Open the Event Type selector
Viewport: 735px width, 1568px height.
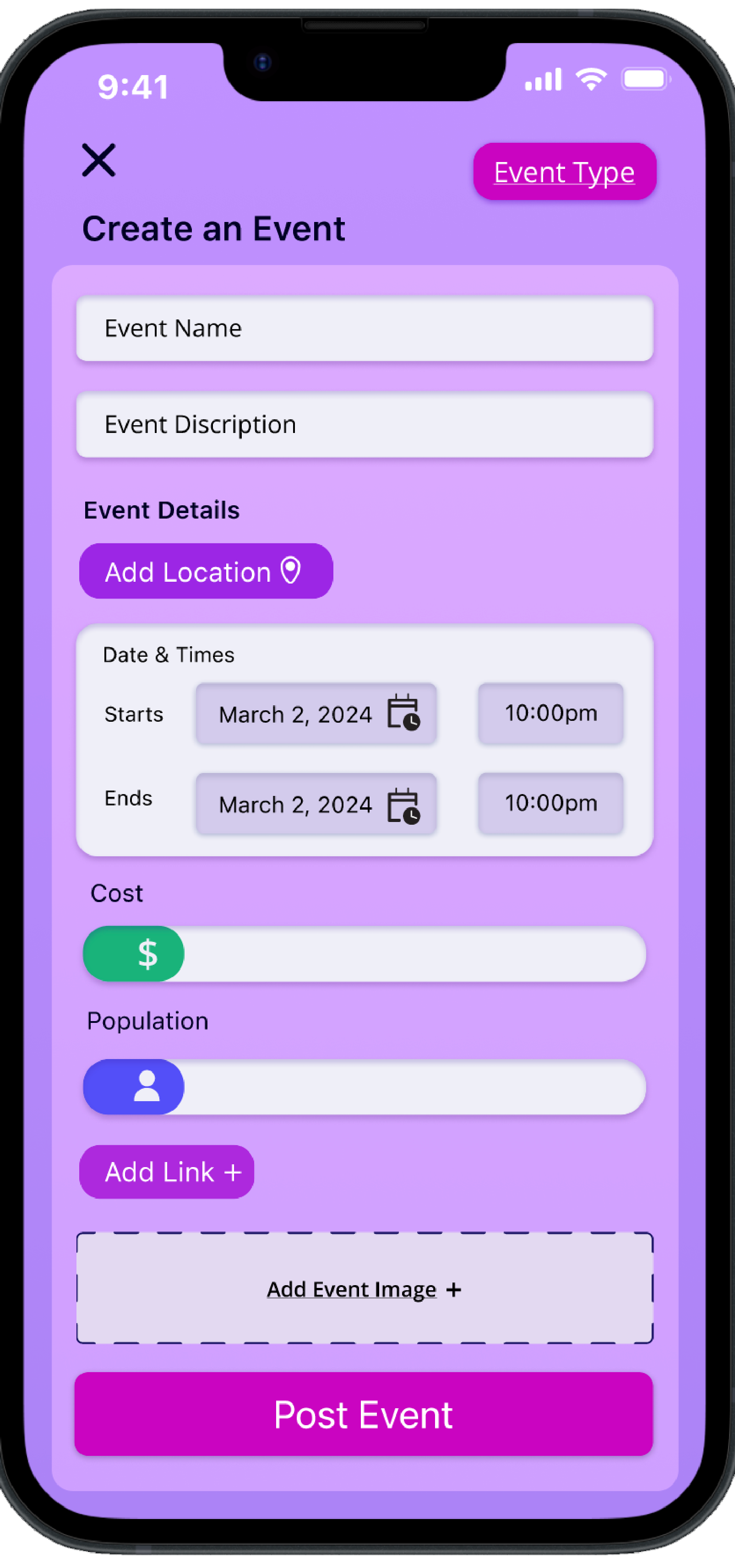pyautogui.click(x=564, y=172)
